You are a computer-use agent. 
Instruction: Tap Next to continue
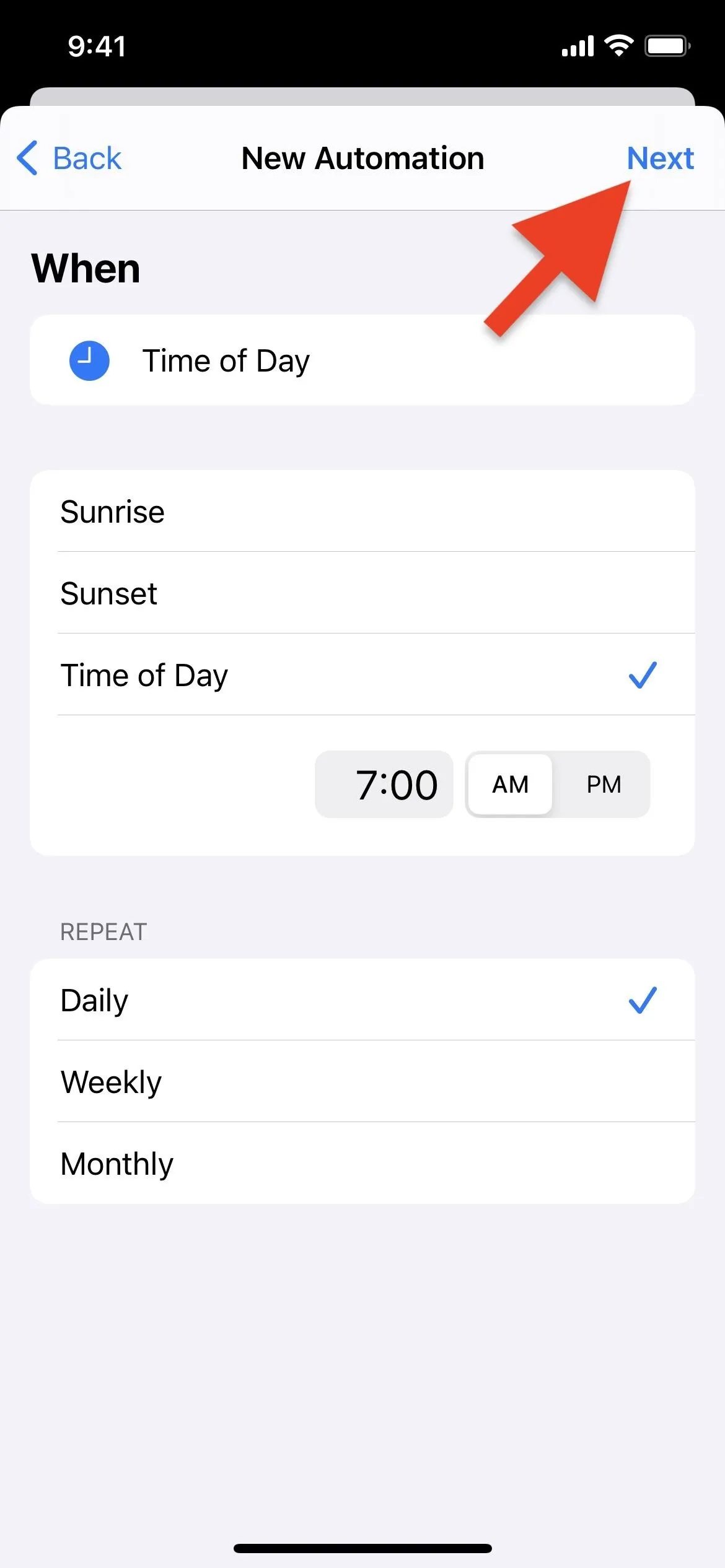[x=660, y=158]
